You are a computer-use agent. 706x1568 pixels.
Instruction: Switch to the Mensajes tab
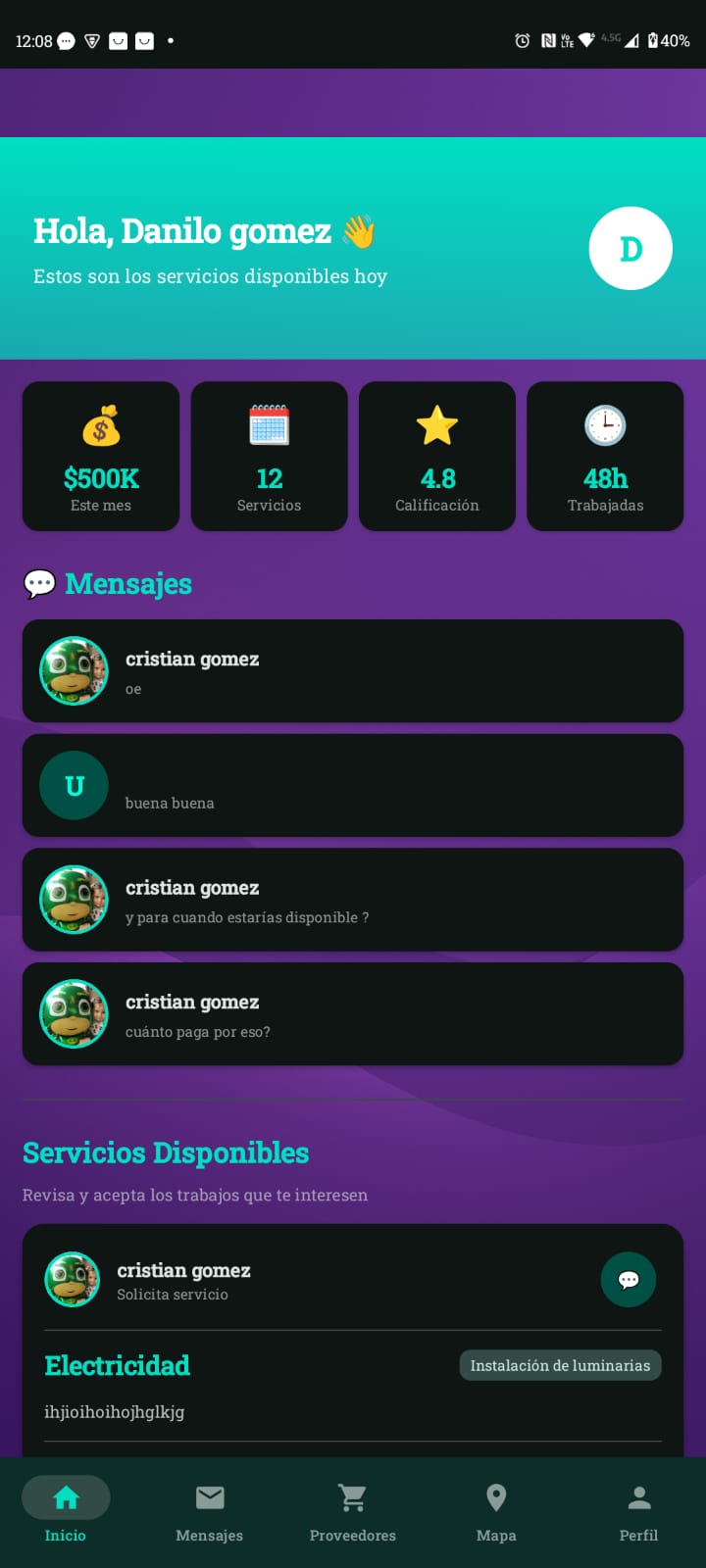[x=209, y=1510]
